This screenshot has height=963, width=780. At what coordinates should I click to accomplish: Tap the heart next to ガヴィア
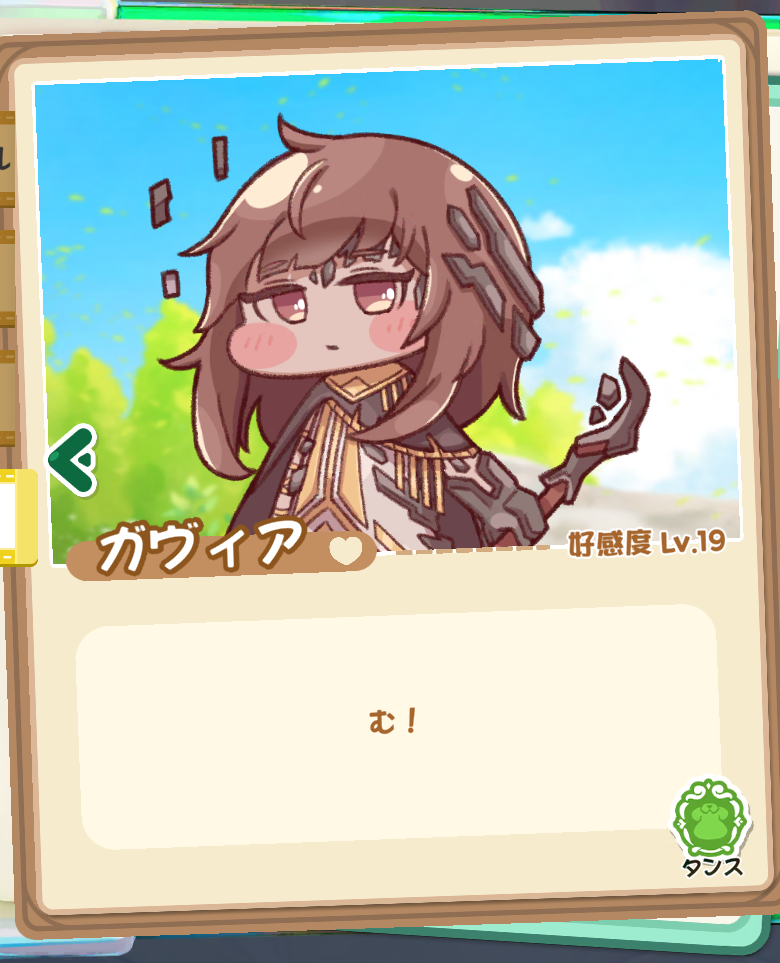(345, 551)
